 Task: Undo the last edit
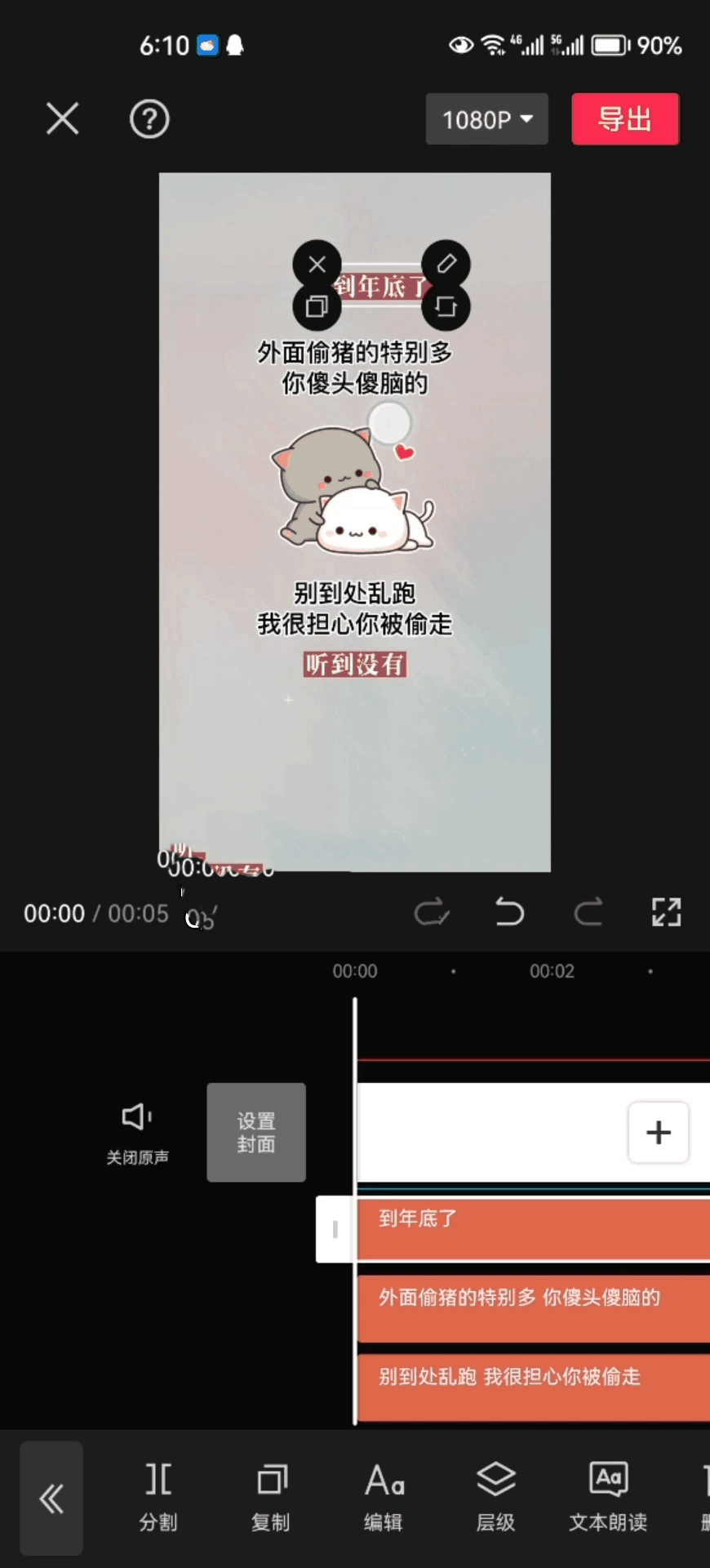click(509, 912)
